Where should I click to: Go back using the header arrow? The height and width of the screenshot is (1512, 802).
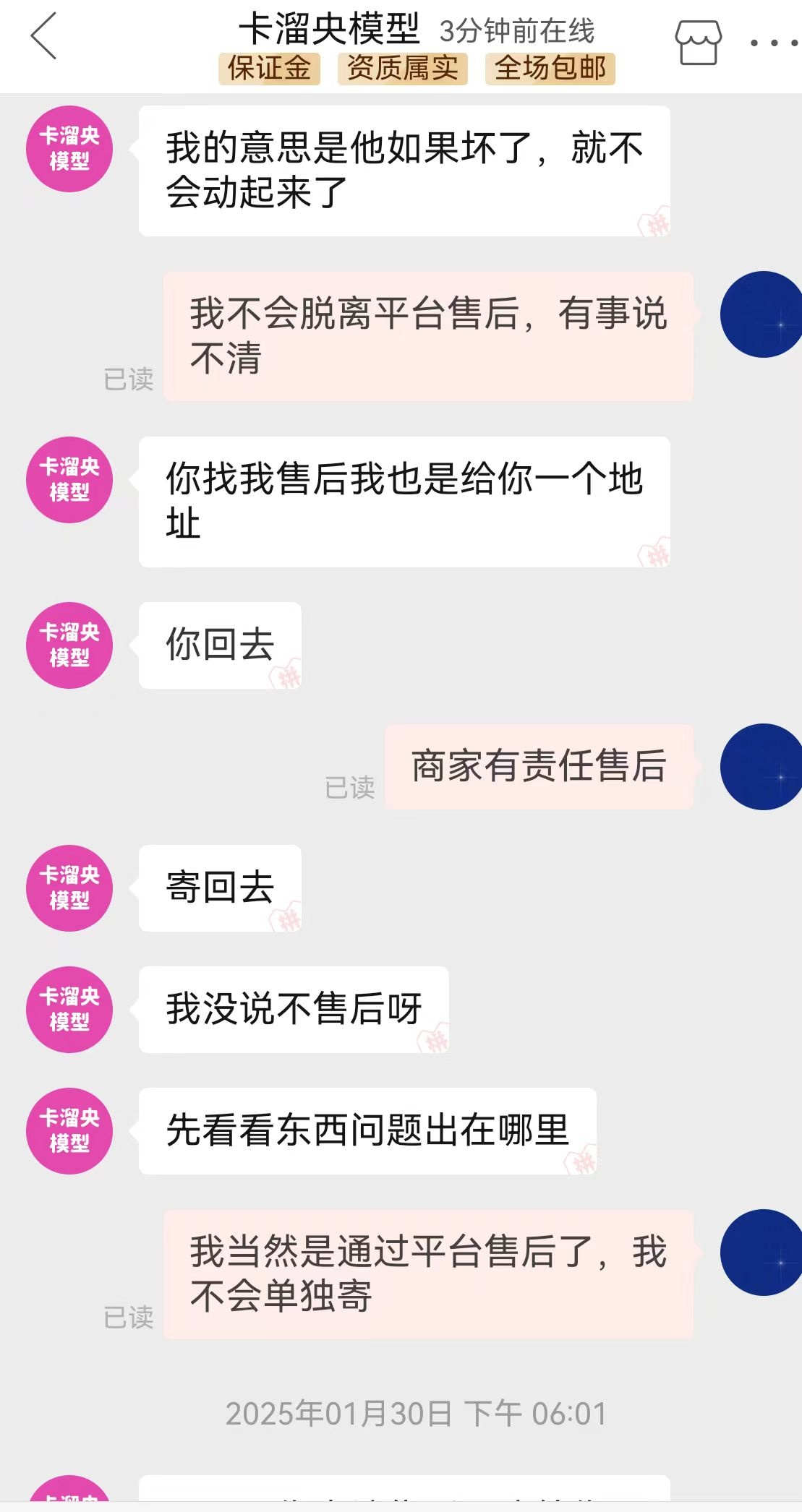tap(43, 36)
